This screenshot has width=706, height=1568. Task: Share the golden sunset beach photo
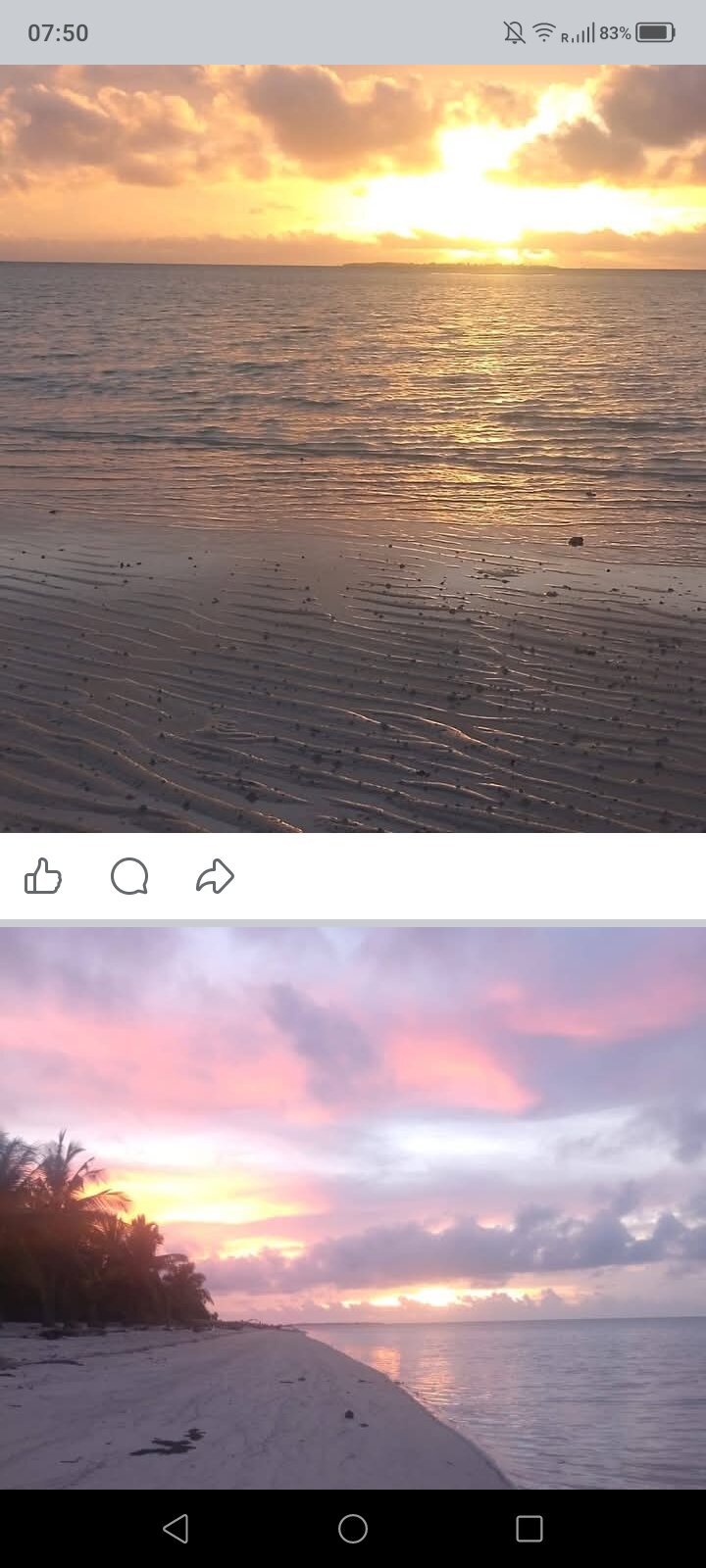(215, 876)
